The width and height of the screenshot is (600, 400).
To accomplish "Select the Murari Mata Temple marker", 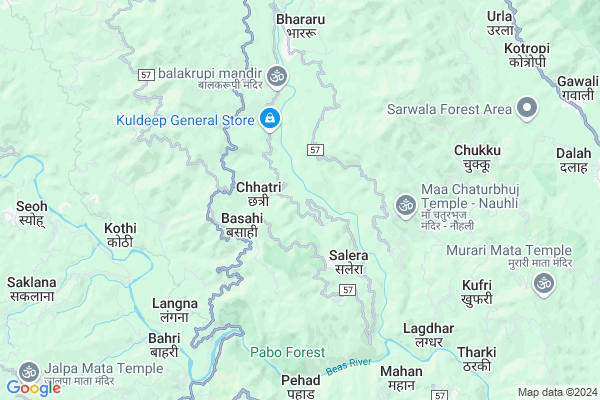I will (544, 285).
